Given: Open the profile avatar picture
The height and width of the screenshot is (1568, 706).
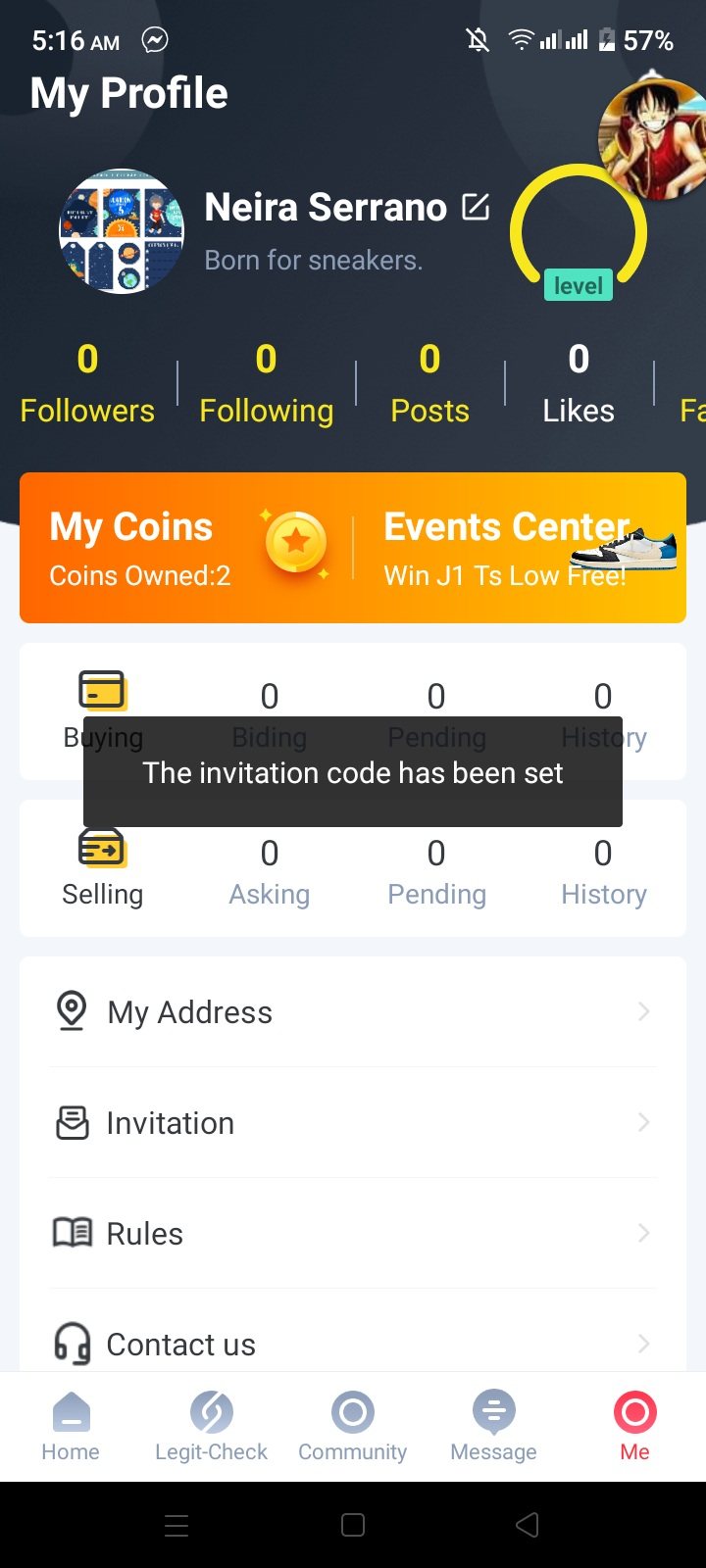Looking at the screenshot, I should (x=122, y=232).
